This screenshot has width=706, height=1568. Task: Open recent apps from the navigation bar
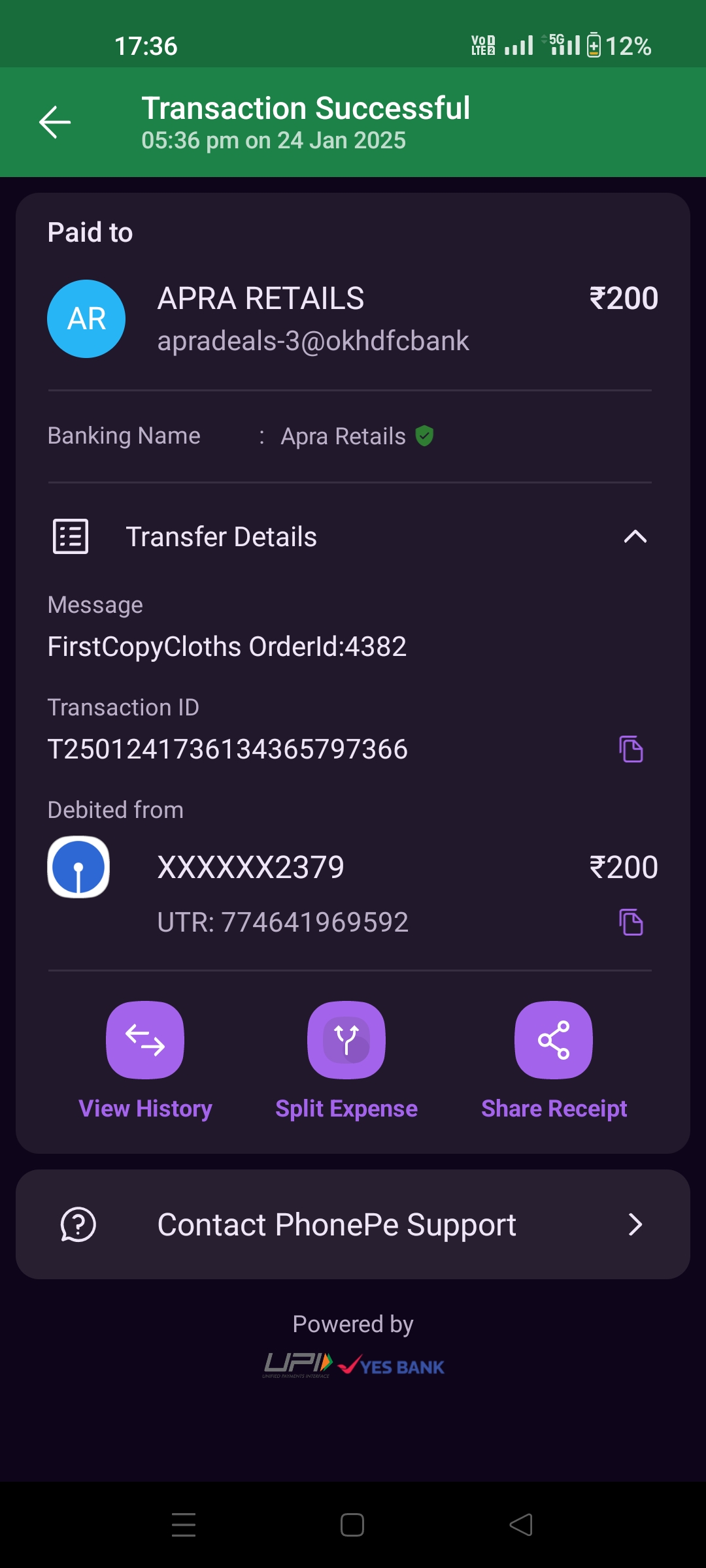(184, 1525)
